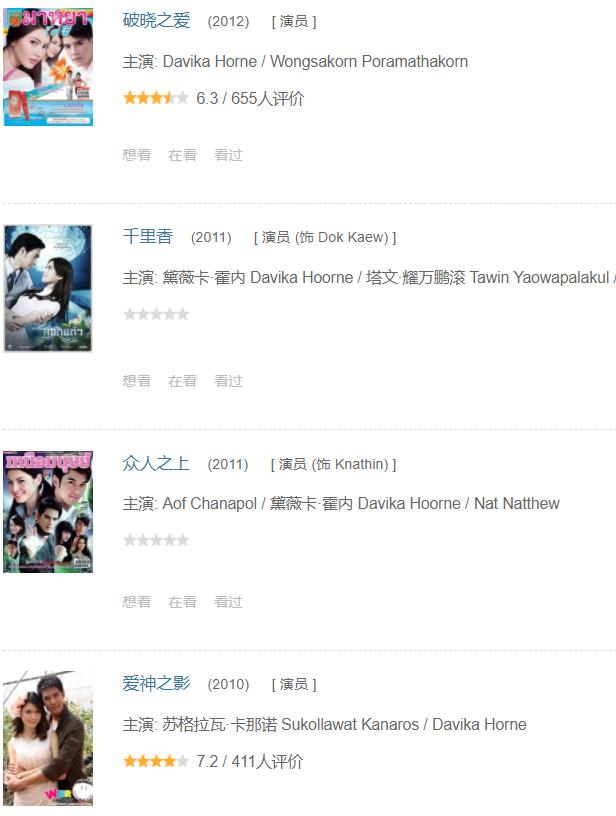Tap the 爱神之影 poster

click(48, 738)
